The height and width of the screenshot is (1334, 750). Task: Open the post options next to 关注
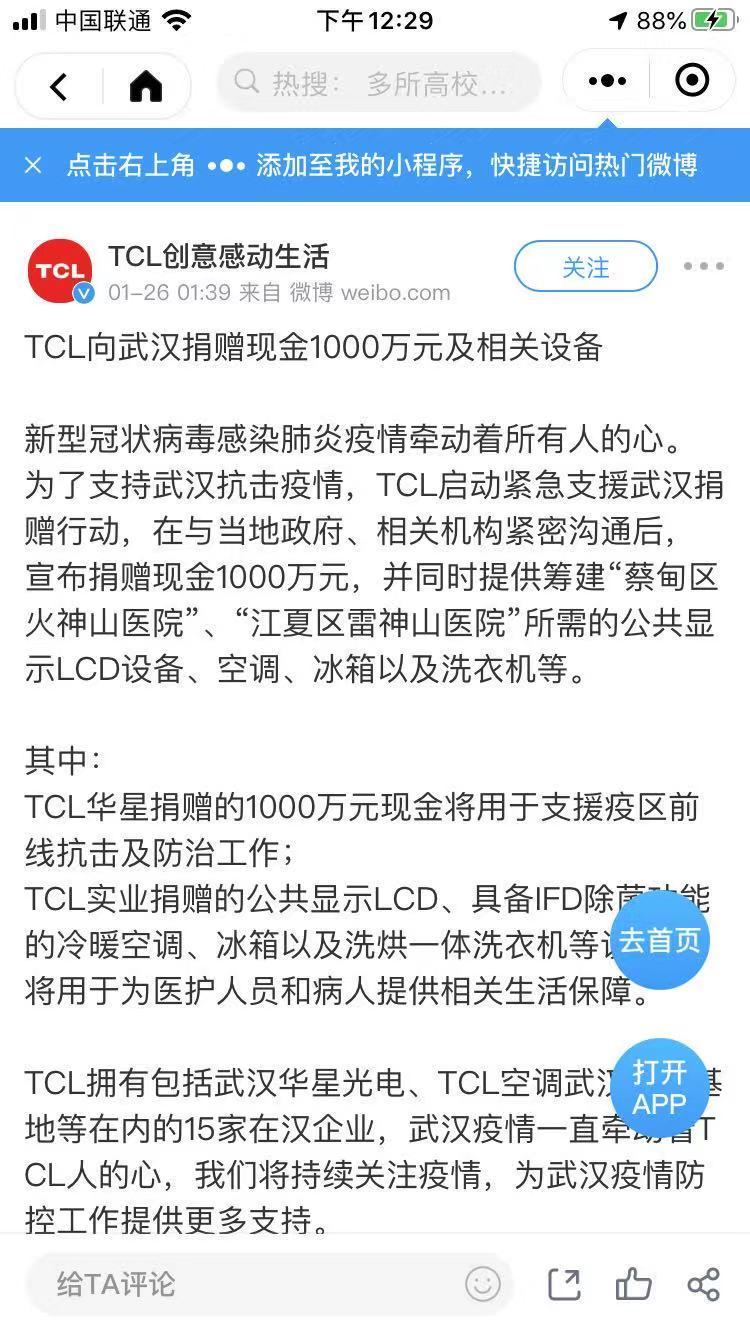(703, 266)
